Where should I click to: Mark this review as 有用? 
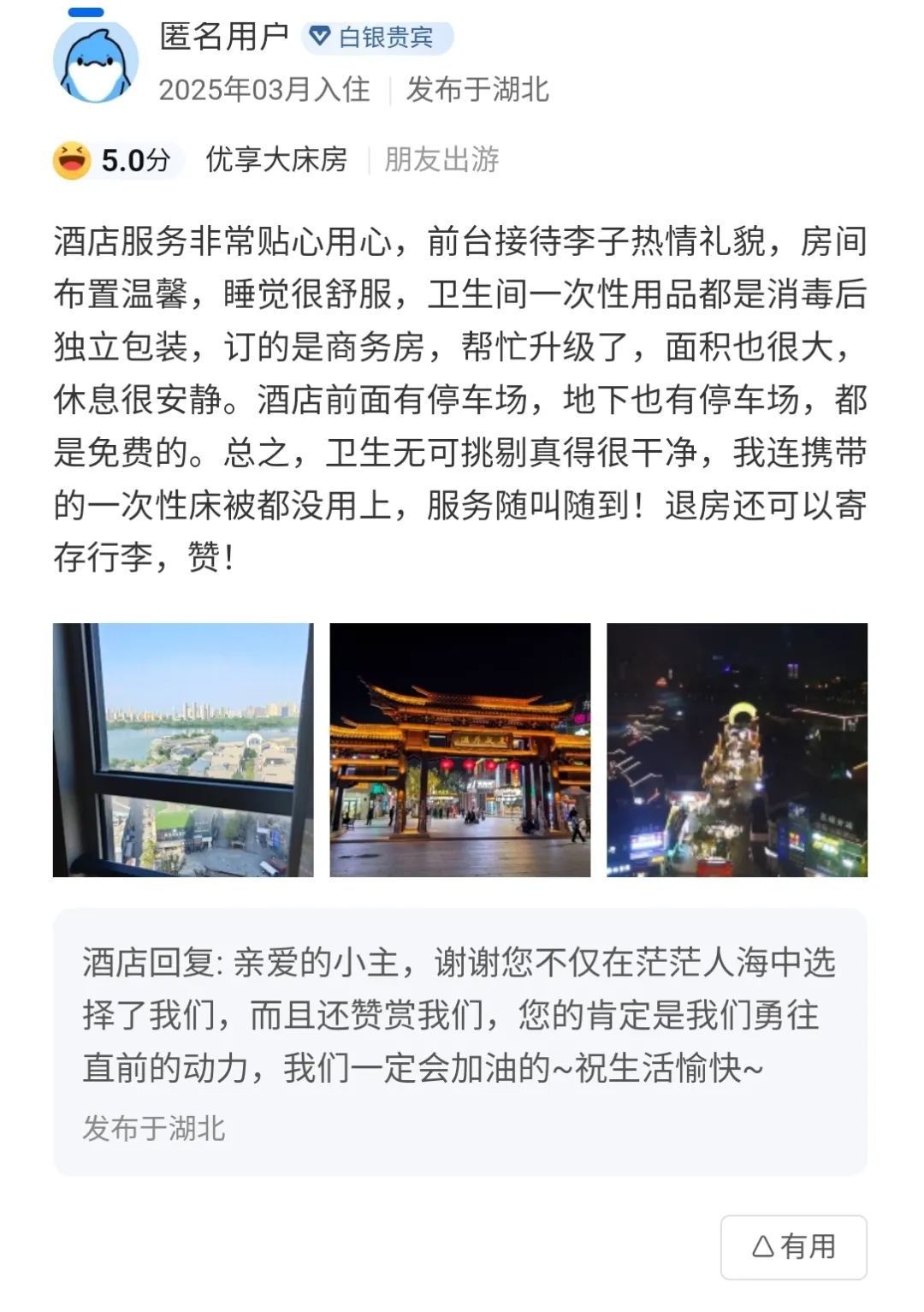click(x=793, y=1247)
